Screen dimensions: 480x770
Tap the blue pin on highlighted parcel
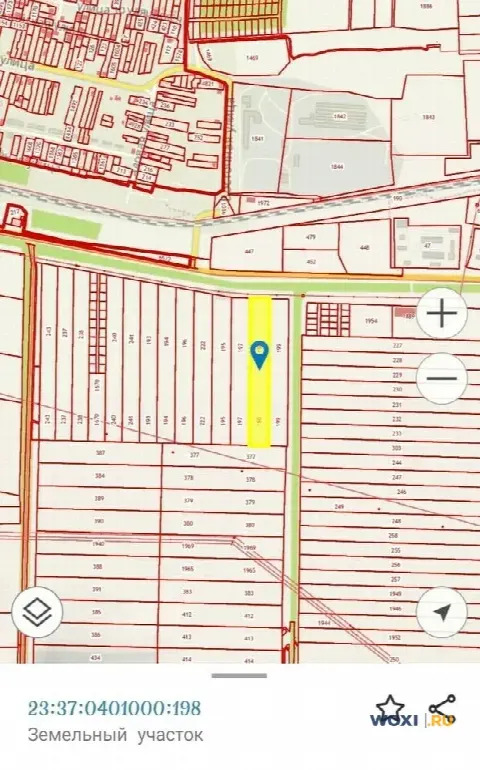(259, 355)
